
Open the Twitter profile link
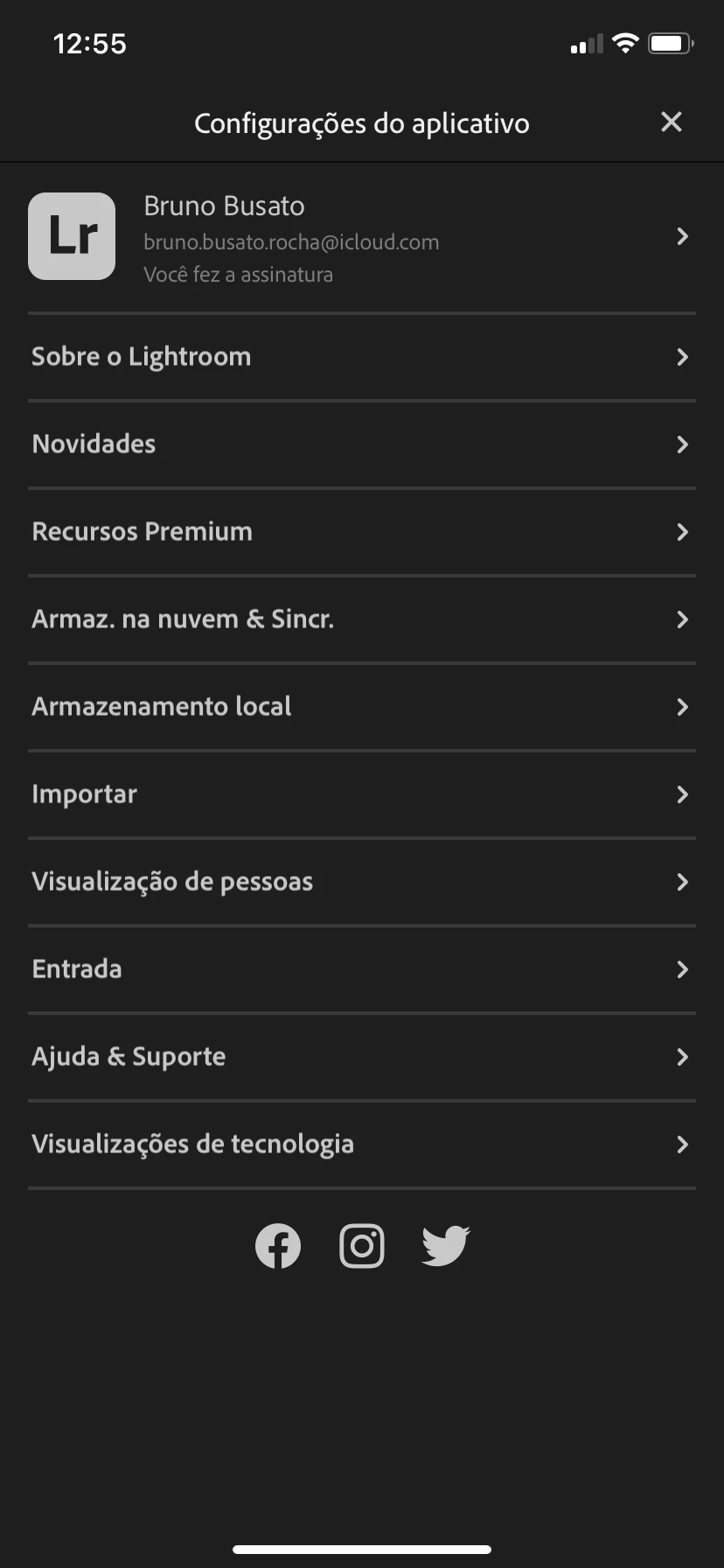446,1246
